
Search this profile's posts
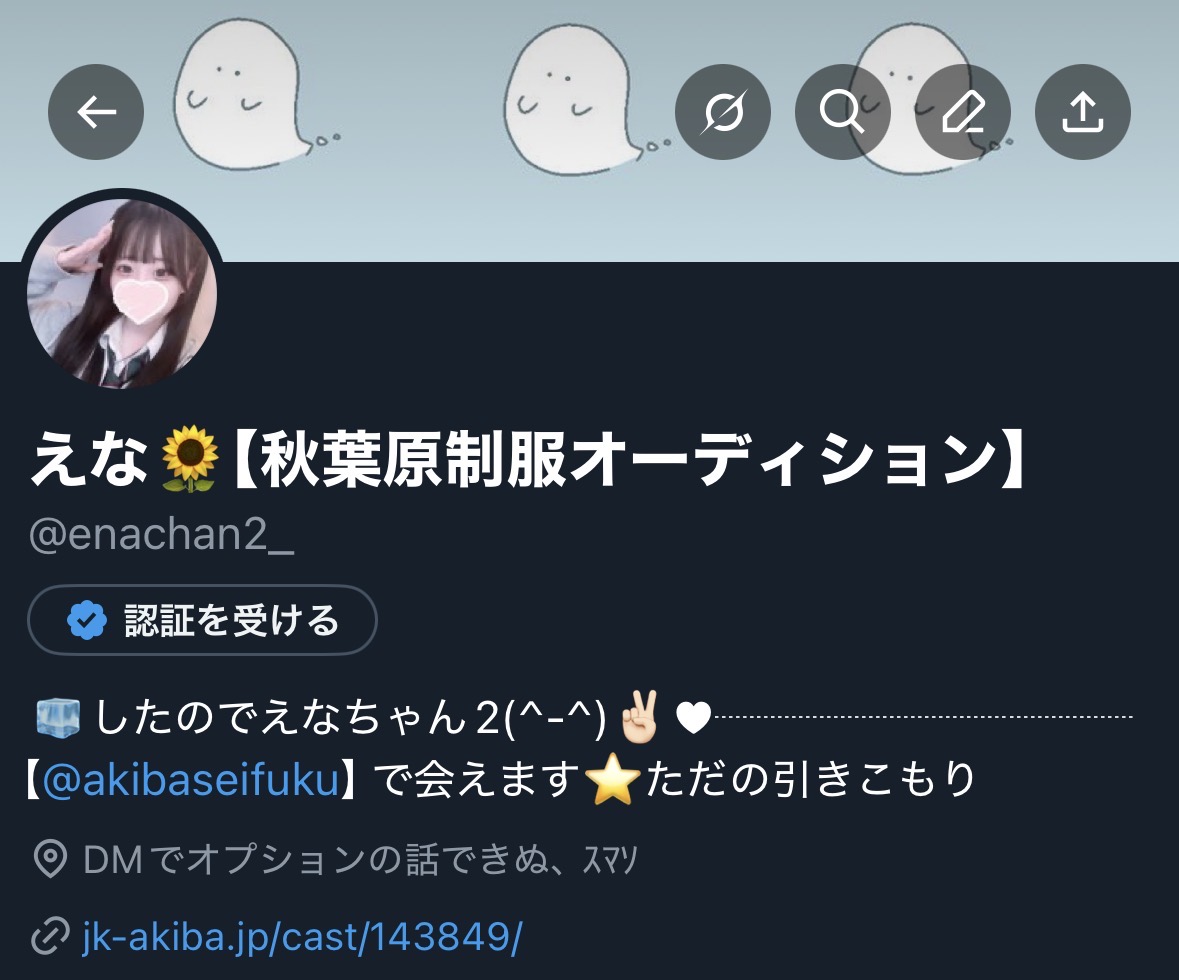tap(842, 112)
